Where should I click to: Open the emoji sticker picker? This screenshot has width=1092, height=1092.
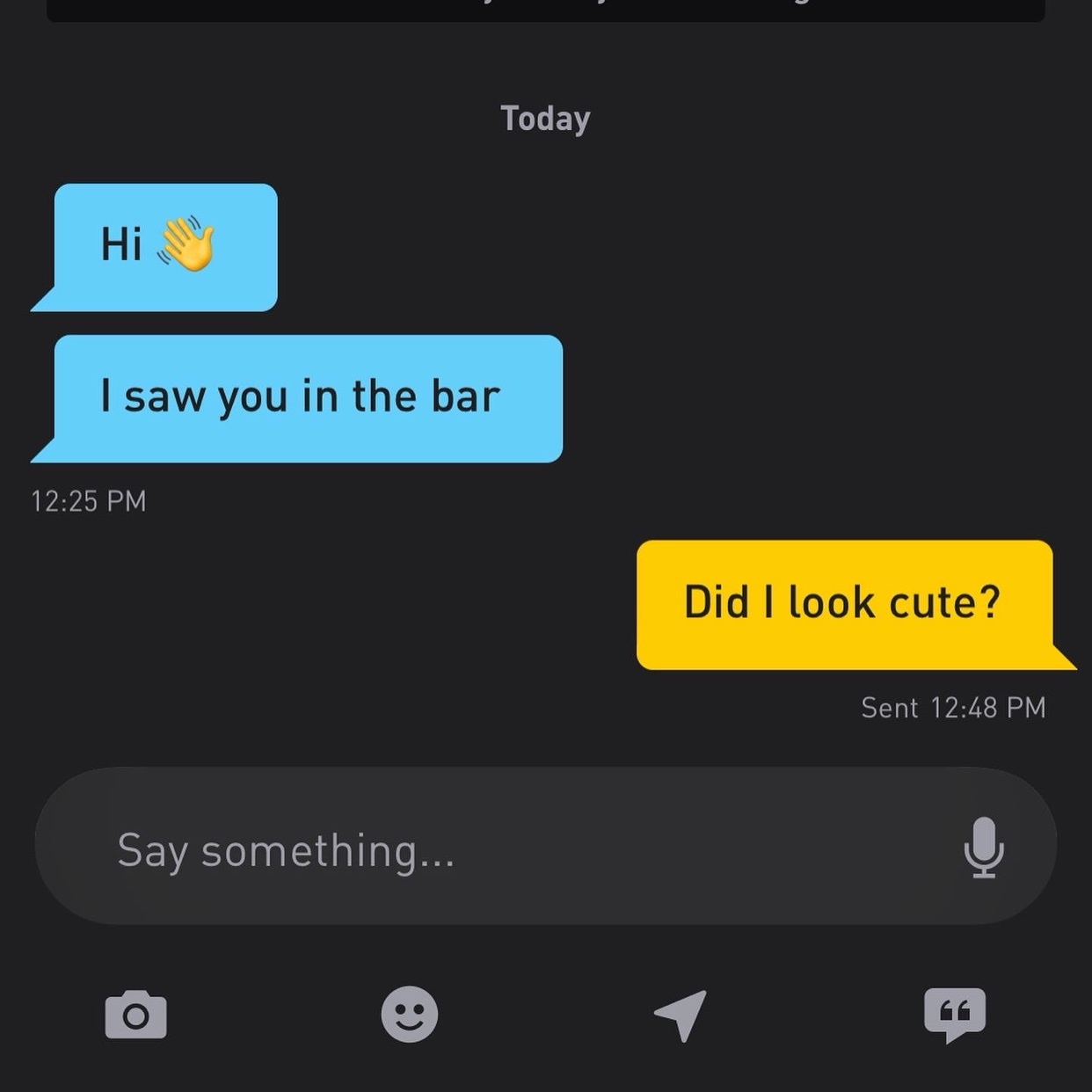click(410, 1014)
